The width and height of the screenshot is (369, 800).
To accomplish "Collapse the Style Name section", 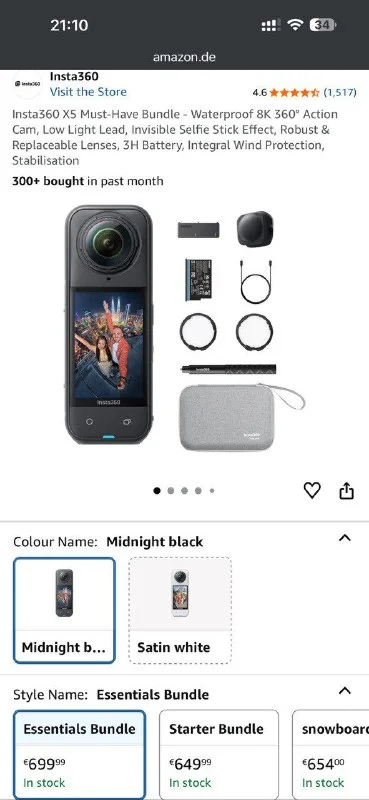I will click(345, 691).
